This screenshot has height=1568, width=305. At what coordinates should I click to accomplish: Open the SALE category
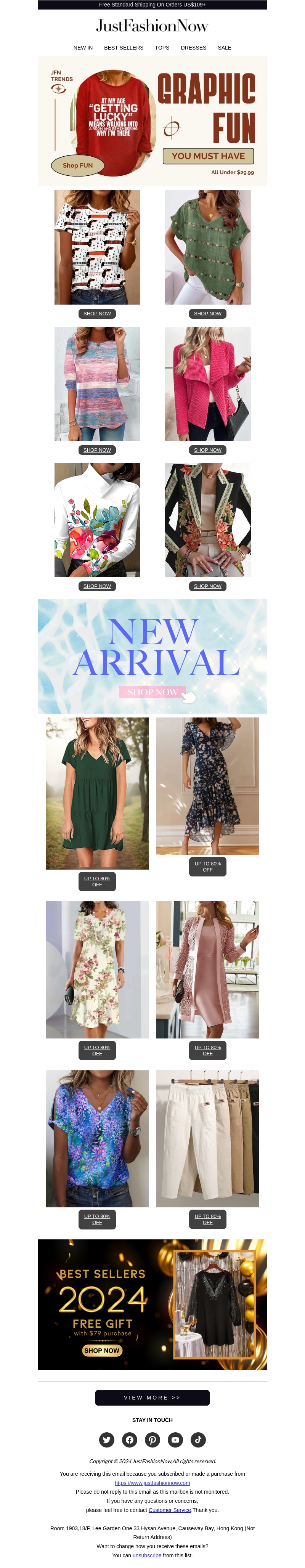(x=224, y=48)
